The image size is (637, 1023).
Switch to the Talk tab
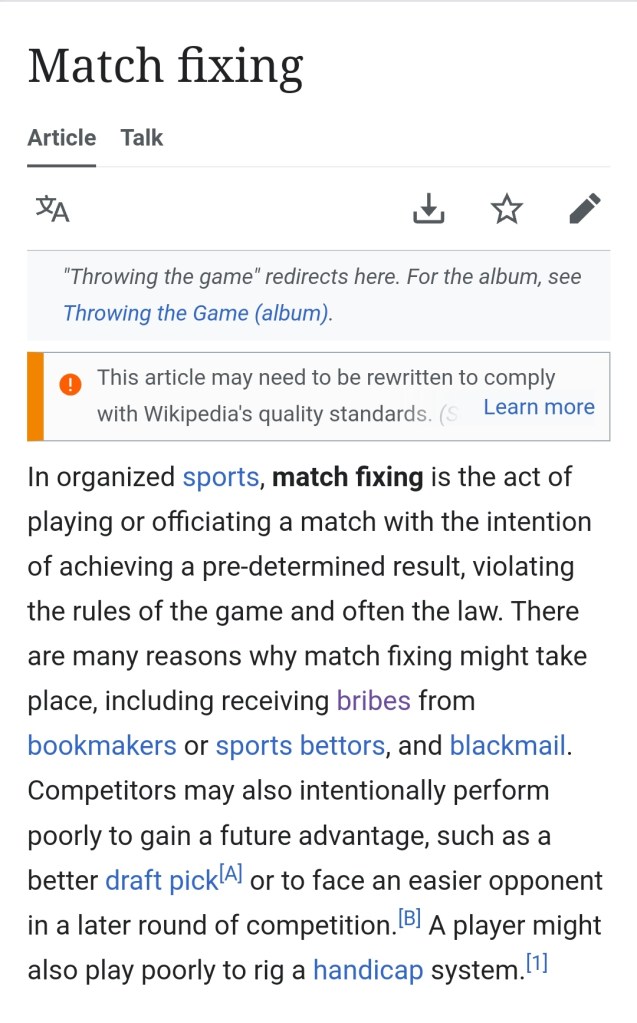click(x=141, y=138)
